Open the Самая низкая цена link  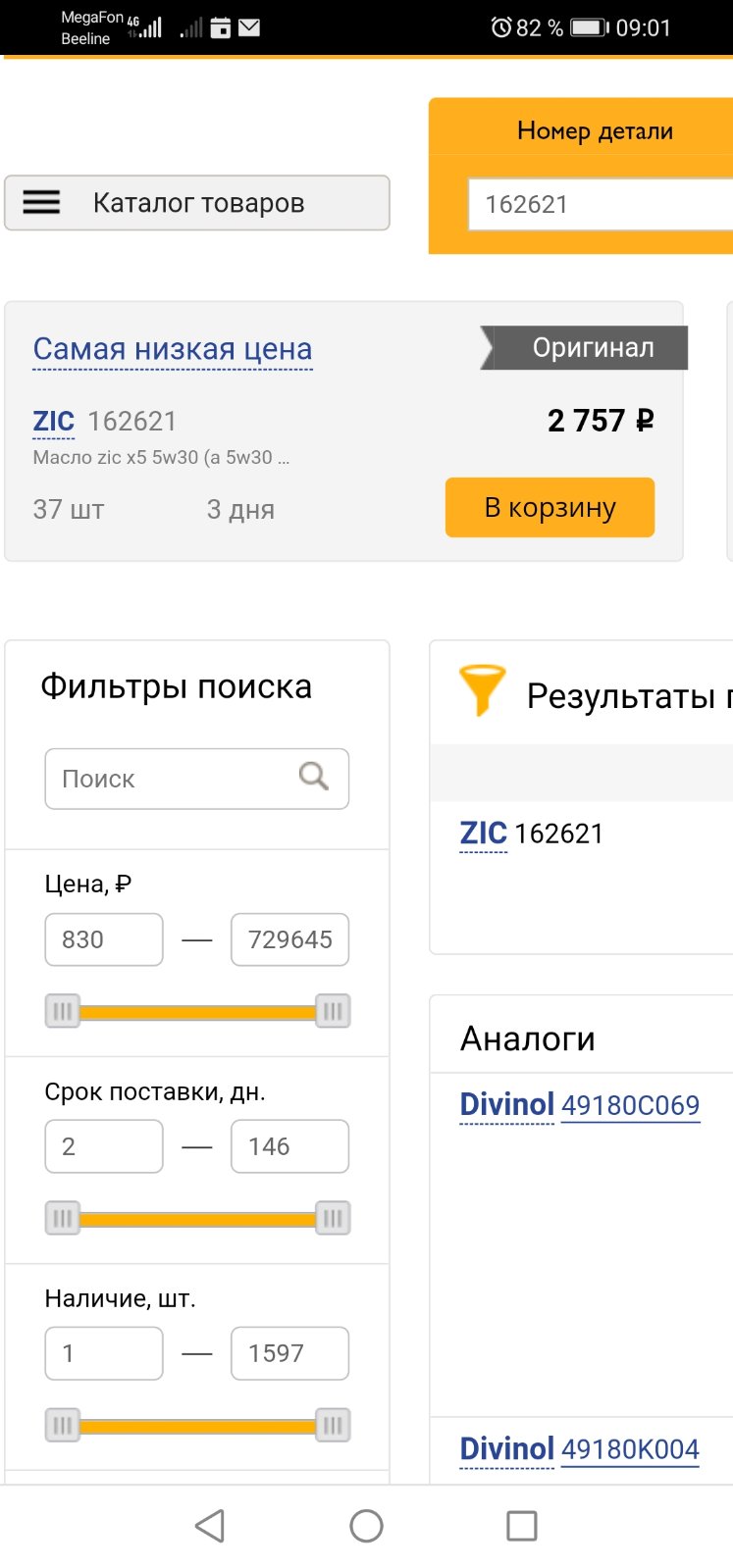(173, 349)
